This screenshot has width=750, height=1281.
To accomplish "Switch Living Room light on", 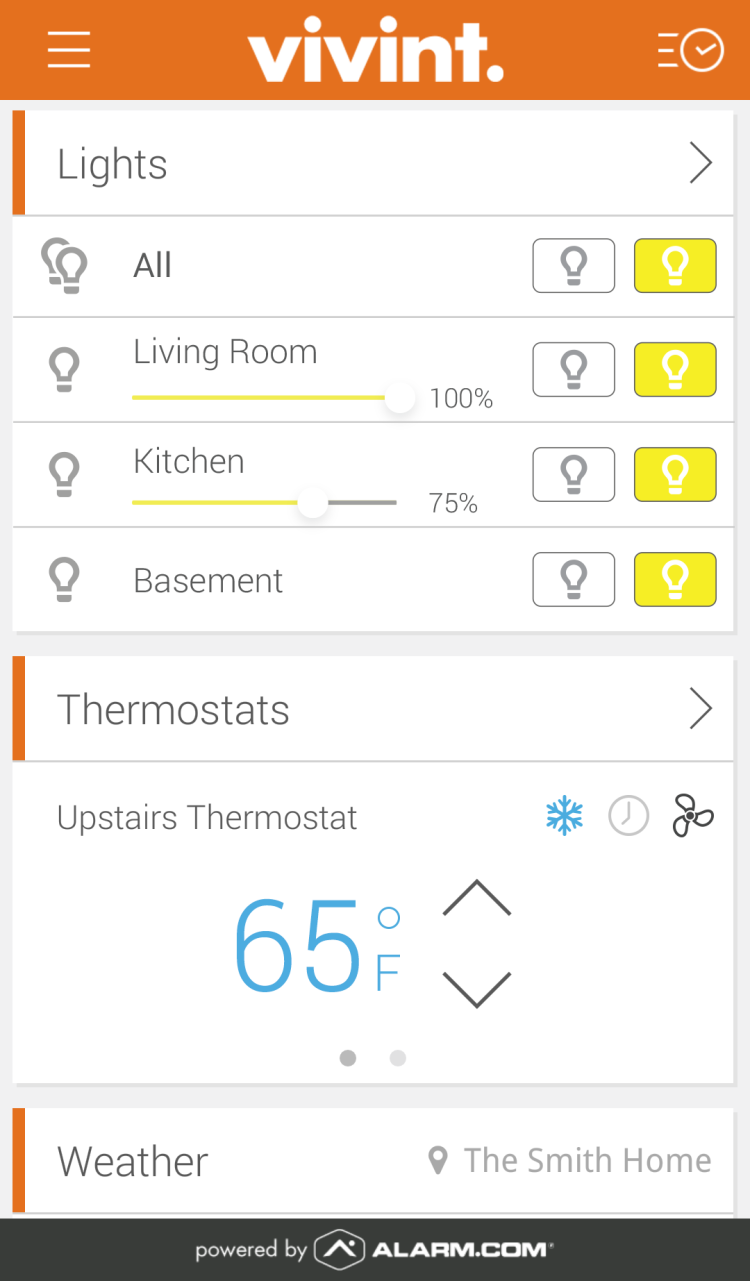I will (x=675, y=369).
